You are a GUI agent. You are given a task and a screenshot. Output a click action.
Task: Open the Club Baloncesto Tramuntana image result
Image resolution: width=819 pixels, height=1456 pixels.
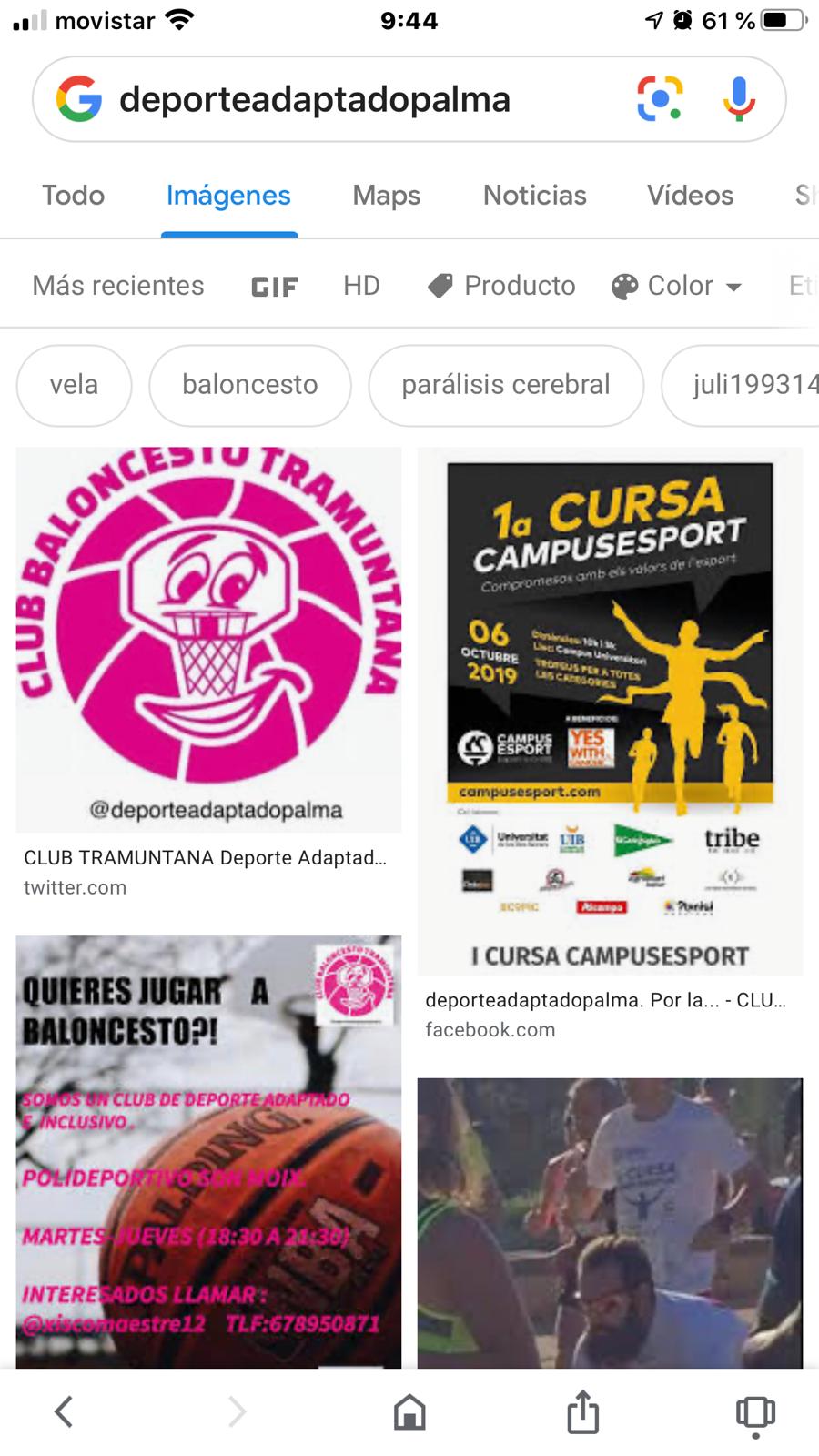(x=208, y=639)
